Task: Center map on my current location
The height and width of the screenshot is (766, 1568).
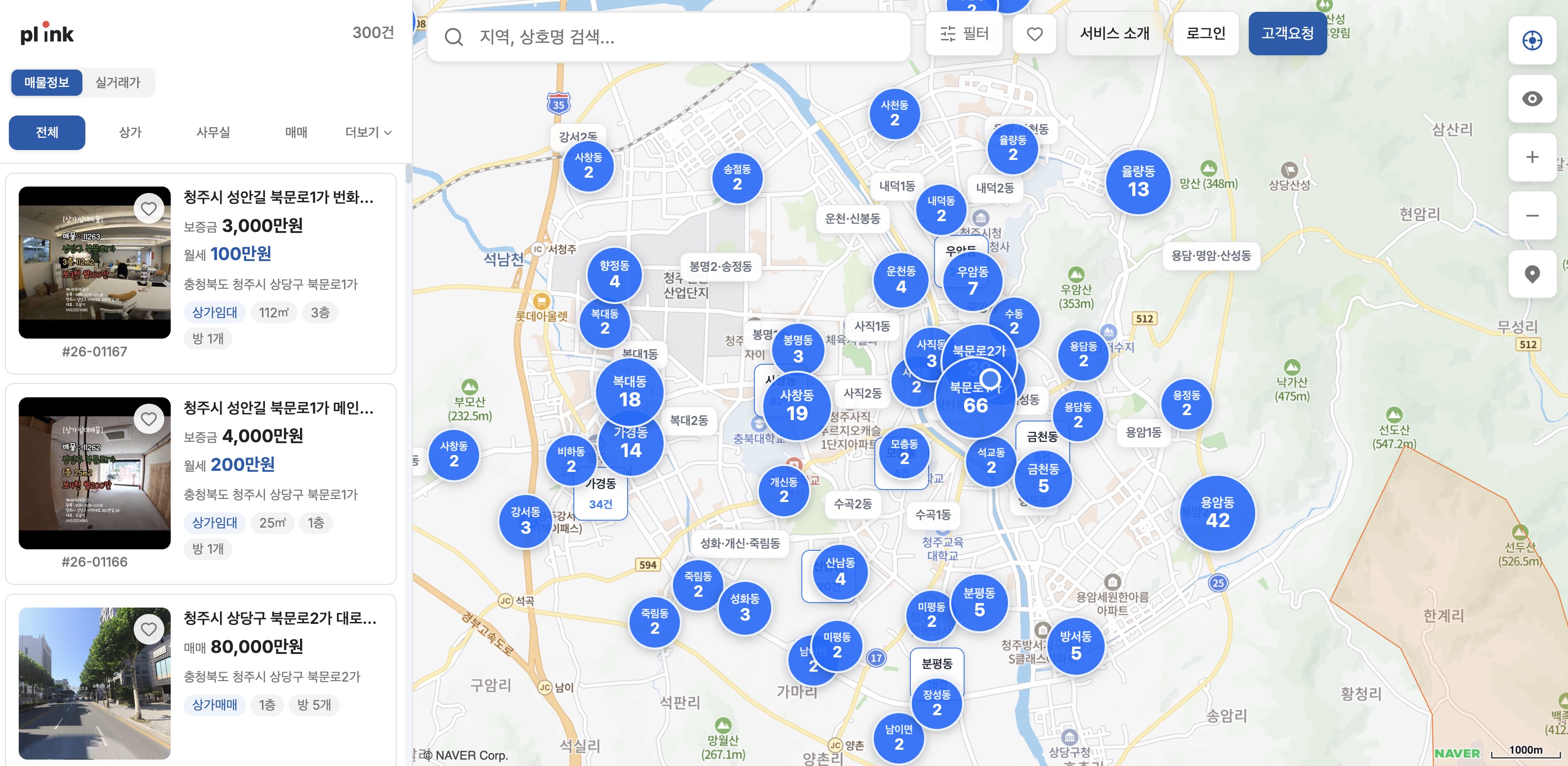Action: pos(1531,41)
